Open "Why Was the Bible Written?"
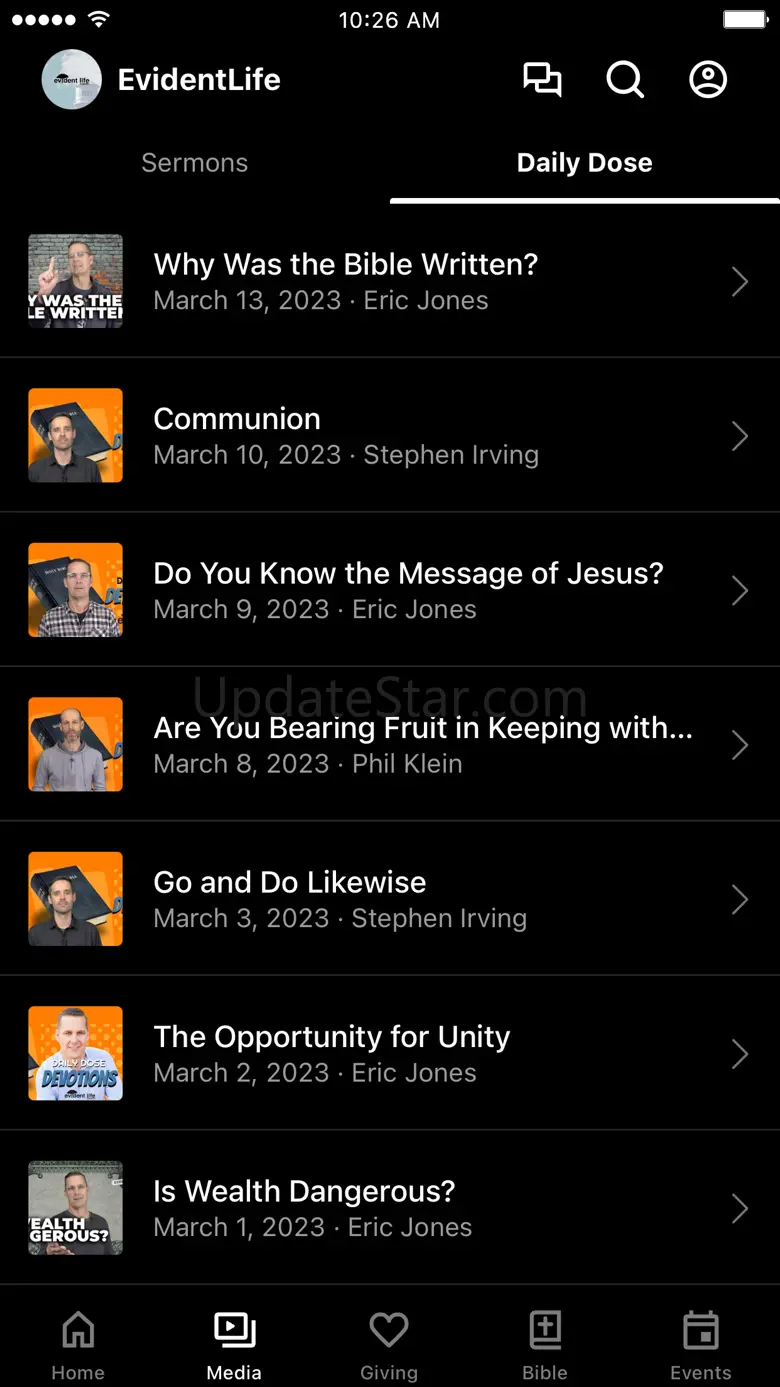Image resolution: width=780 pixels, height=1387 pixels. pyautogui.click(x=390, y=281)
